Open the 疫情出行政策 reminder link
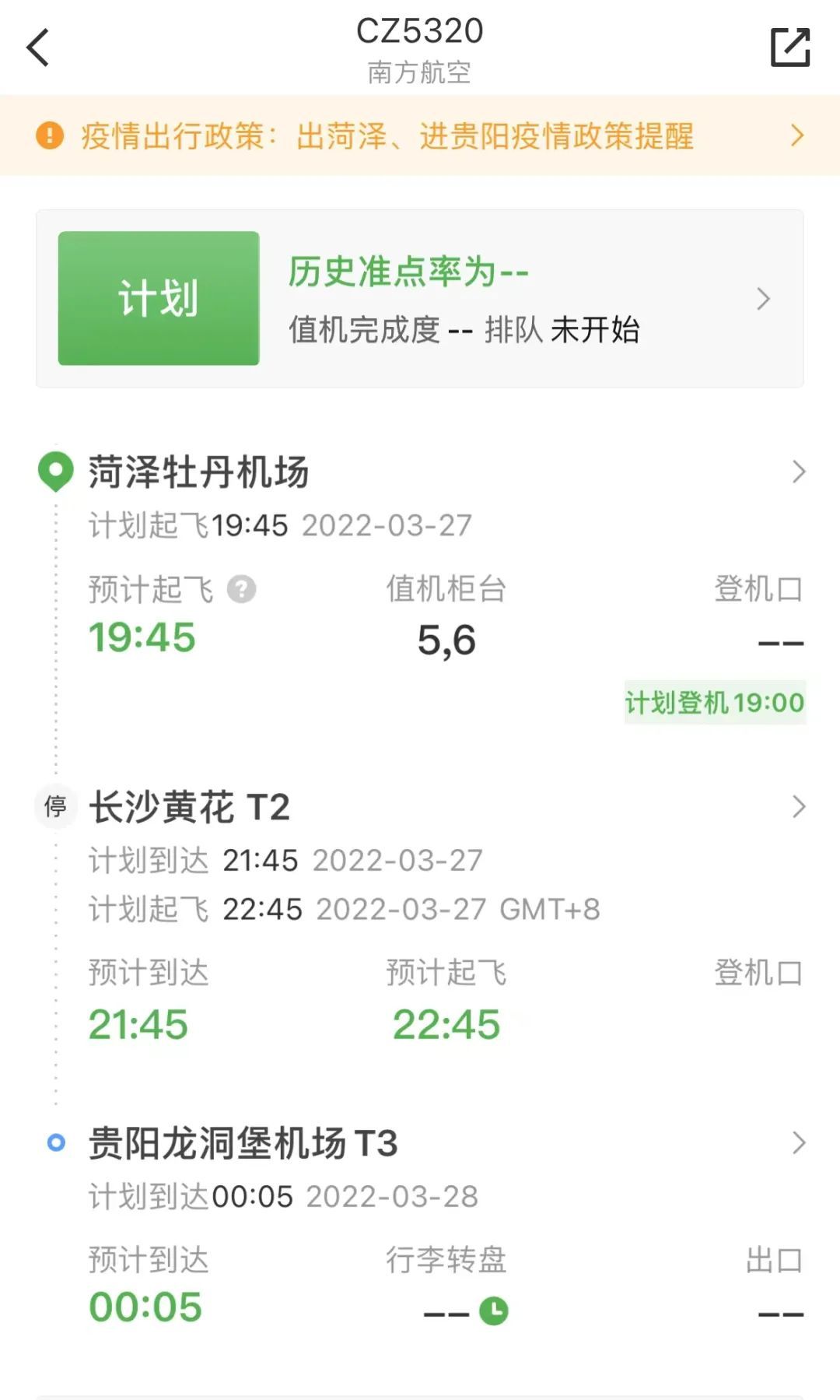This screenshot has height=1400, width=840. coord(389,135)
